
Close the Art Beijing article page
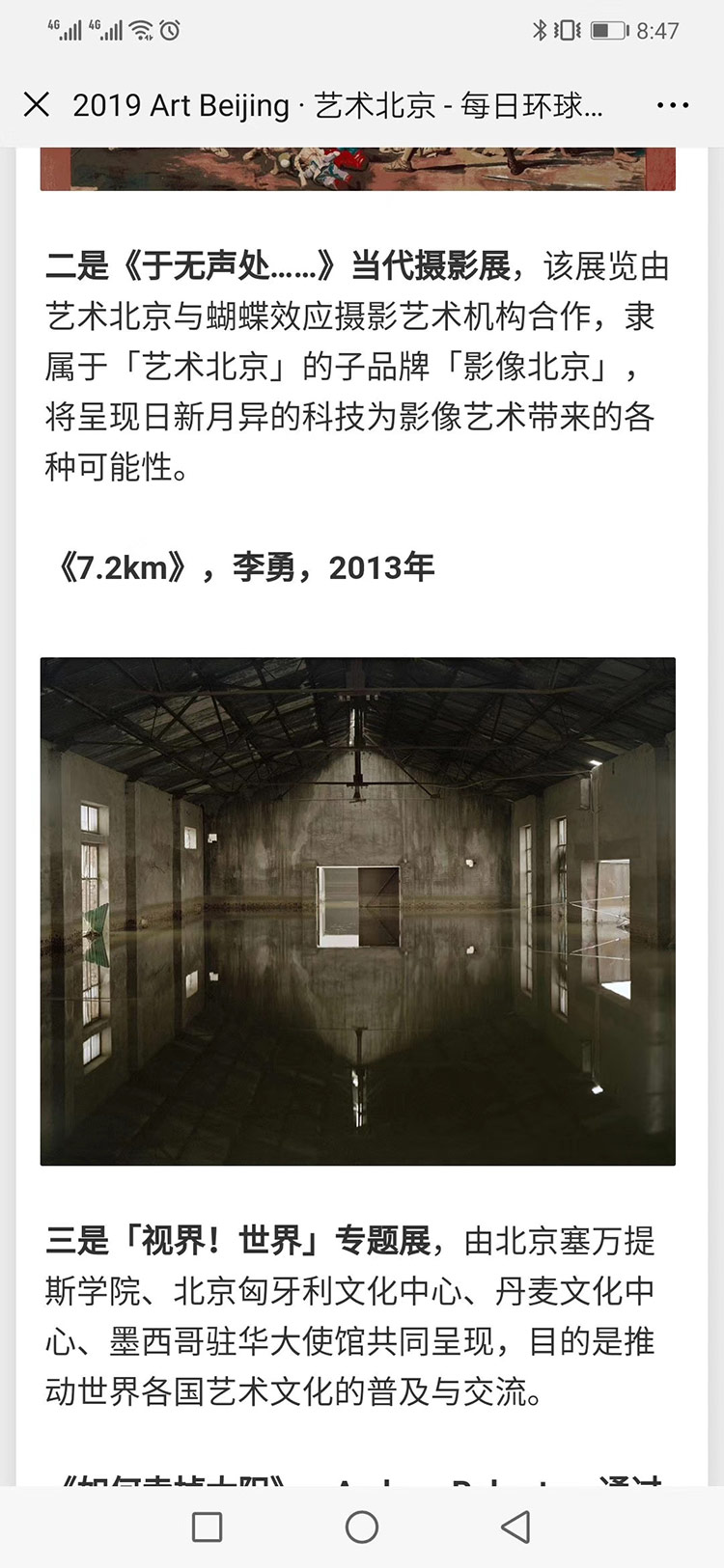pos(37,104)
